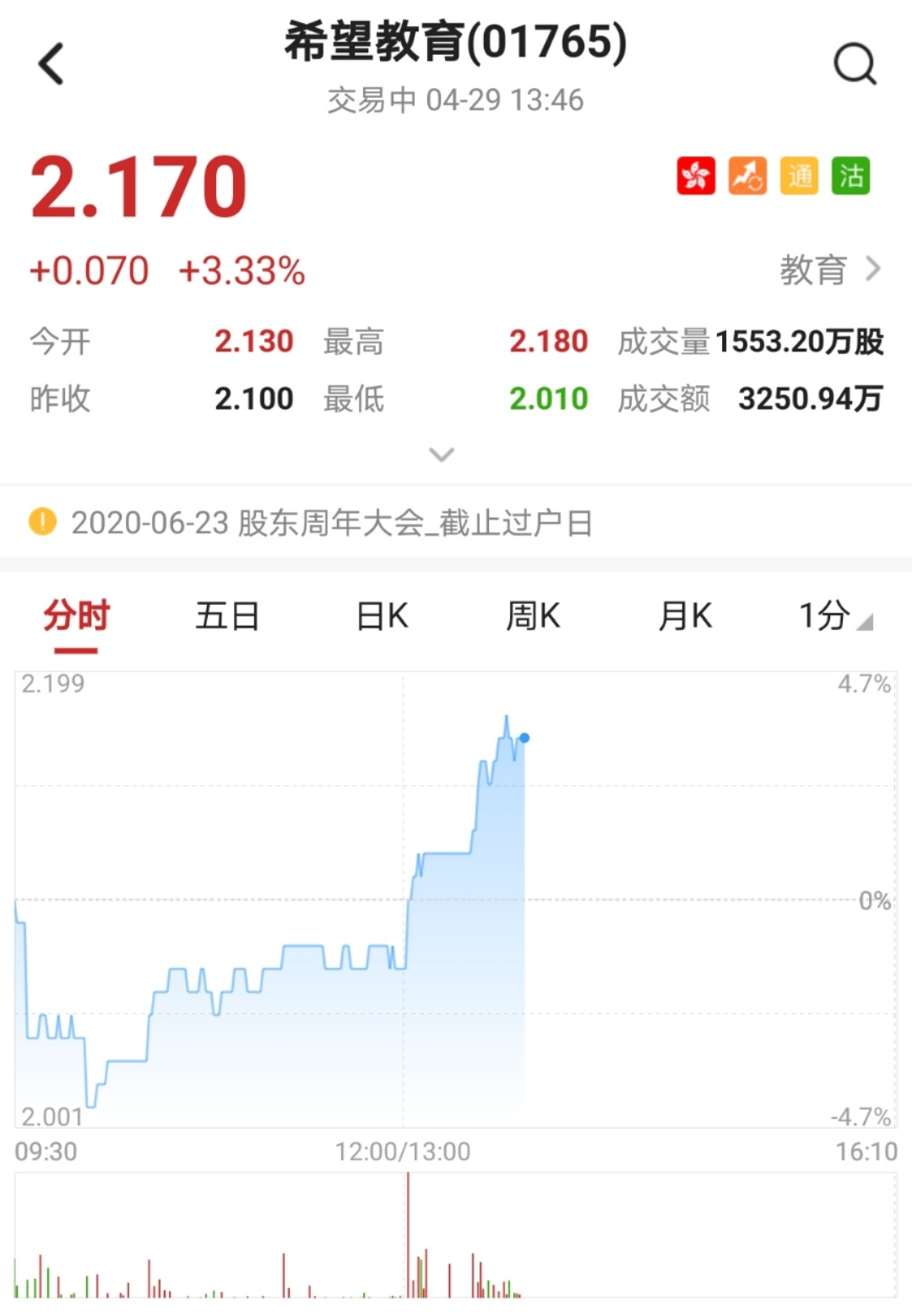
Task: Tap the green 沽 badge
Action: (x=850, y=177)
